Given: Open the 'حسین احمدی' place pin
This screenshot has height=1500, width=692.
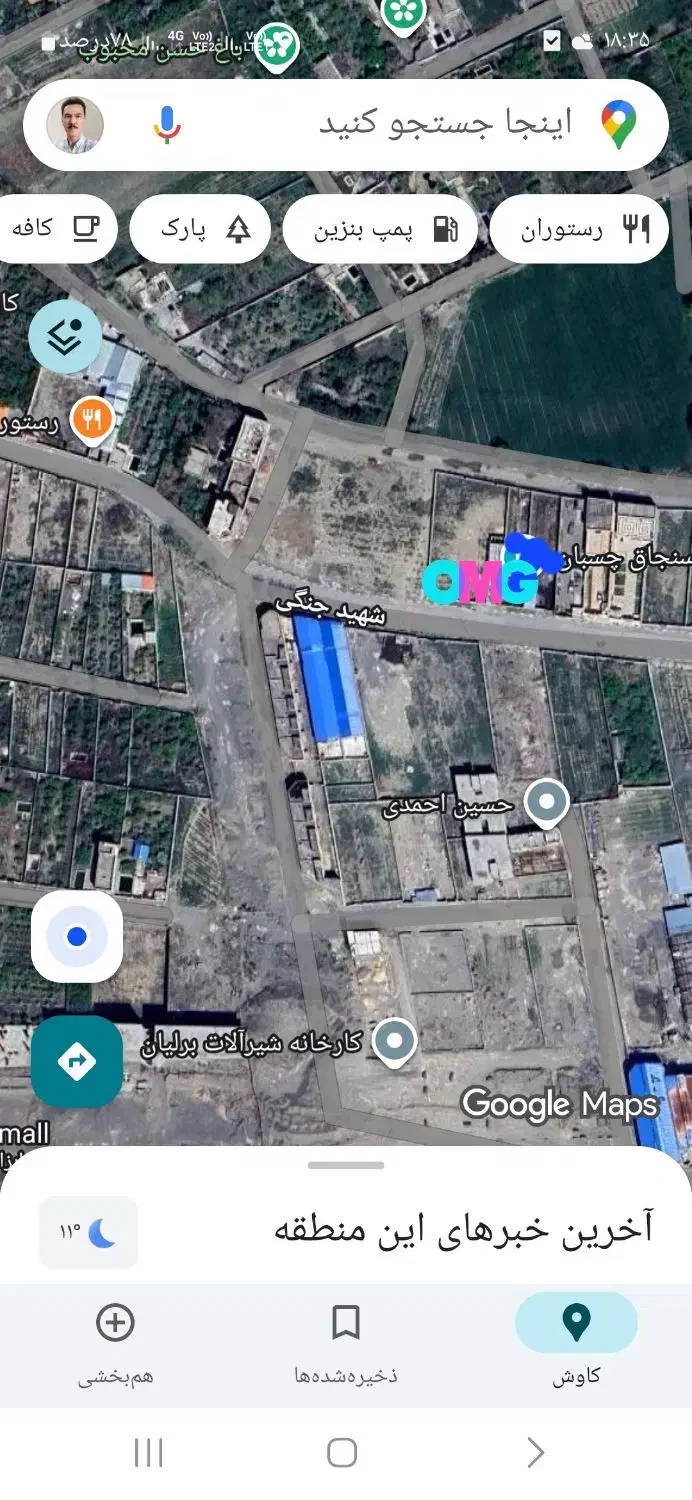Looking at the screenshot, I should click(x=546, y=803).
